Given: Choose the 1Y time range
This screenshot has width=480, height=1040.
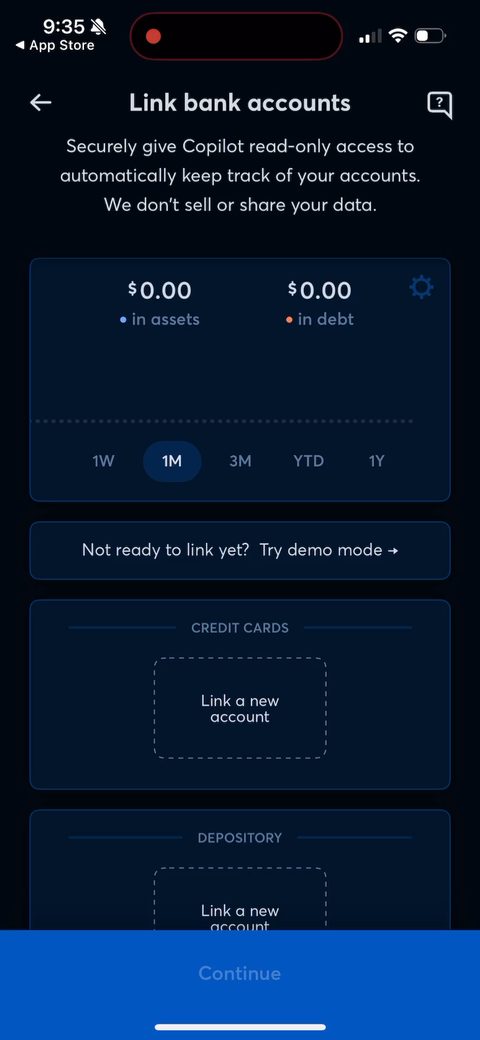Looking at the screenshot, I should point(377,461).
